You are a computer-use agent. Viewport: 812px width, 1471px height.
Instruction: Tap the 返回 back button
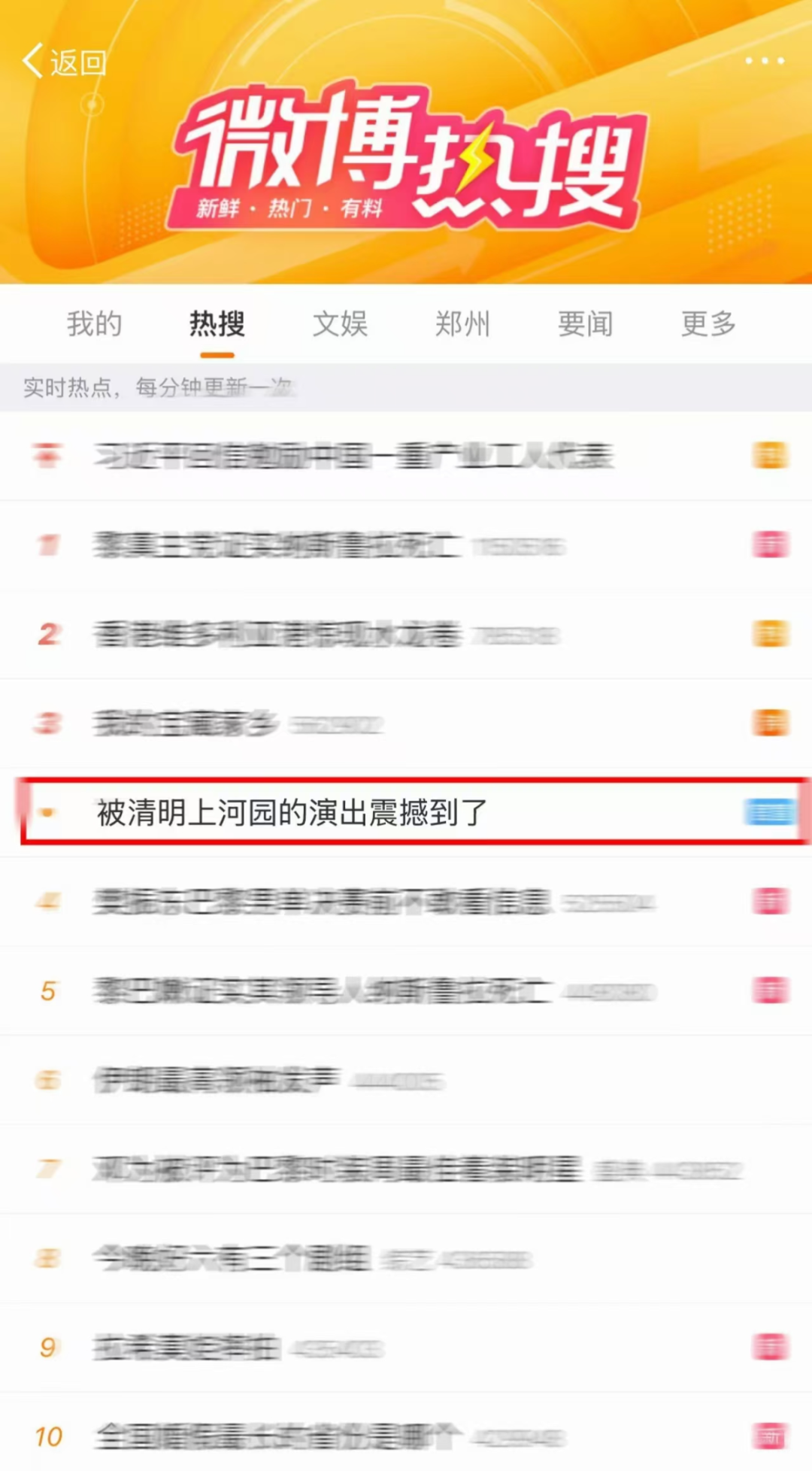[x=65, y=62]
